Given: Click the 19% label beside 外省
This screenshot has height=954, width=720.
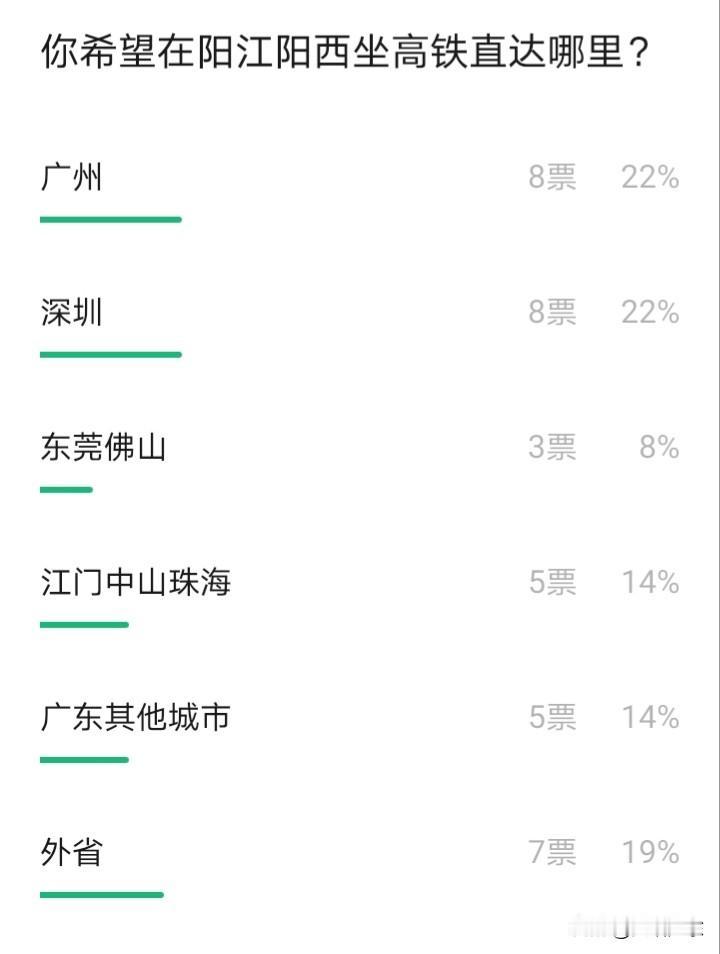Looking at the screenshot, I should point(651,853).
